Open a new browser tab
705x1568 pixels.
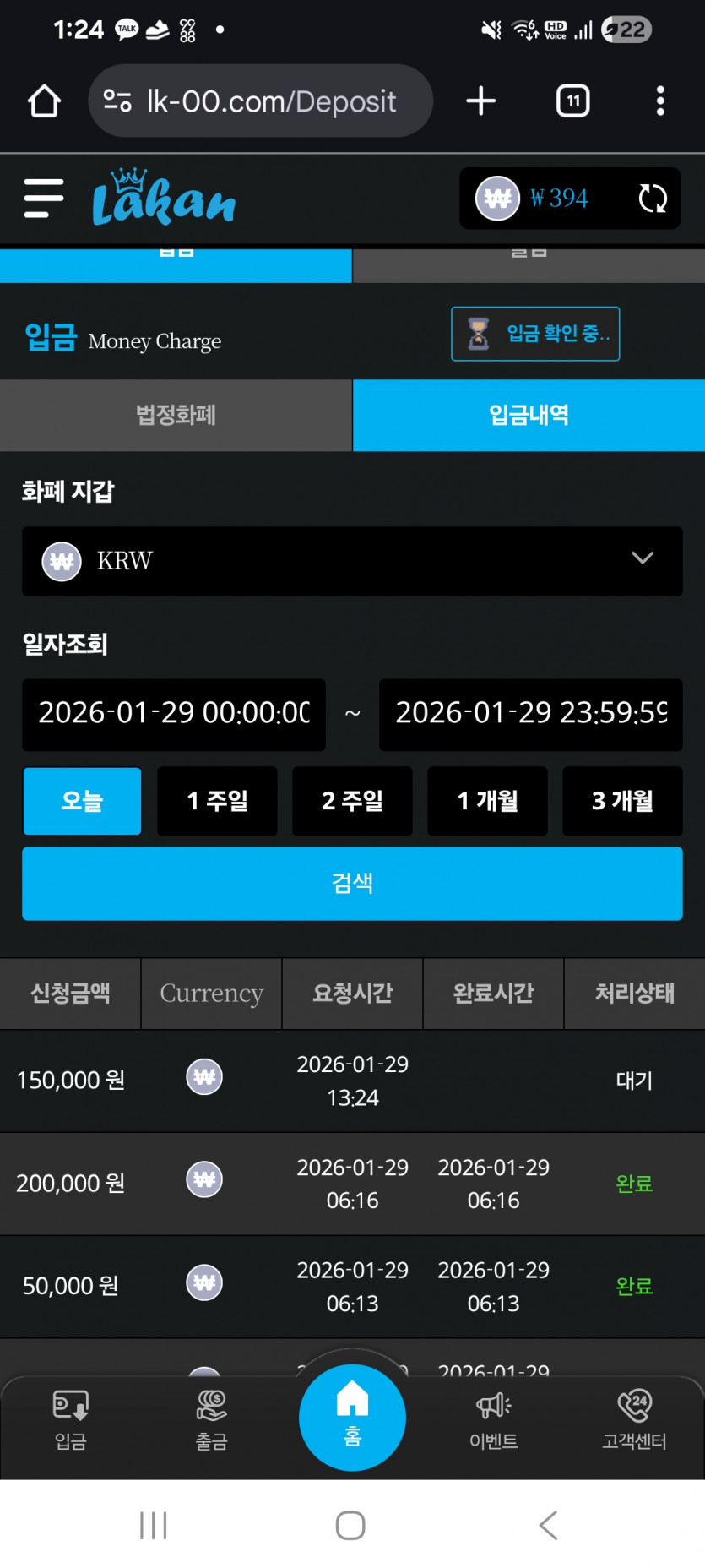(x=481, y=101)
